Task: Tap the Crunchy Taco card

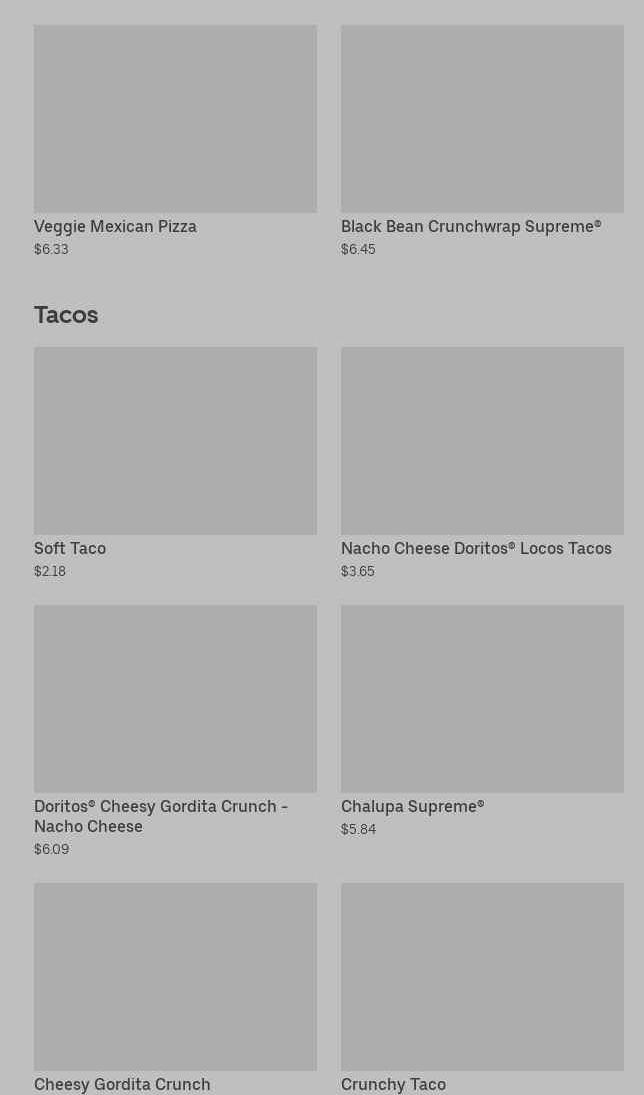Action: click(482, 988)
